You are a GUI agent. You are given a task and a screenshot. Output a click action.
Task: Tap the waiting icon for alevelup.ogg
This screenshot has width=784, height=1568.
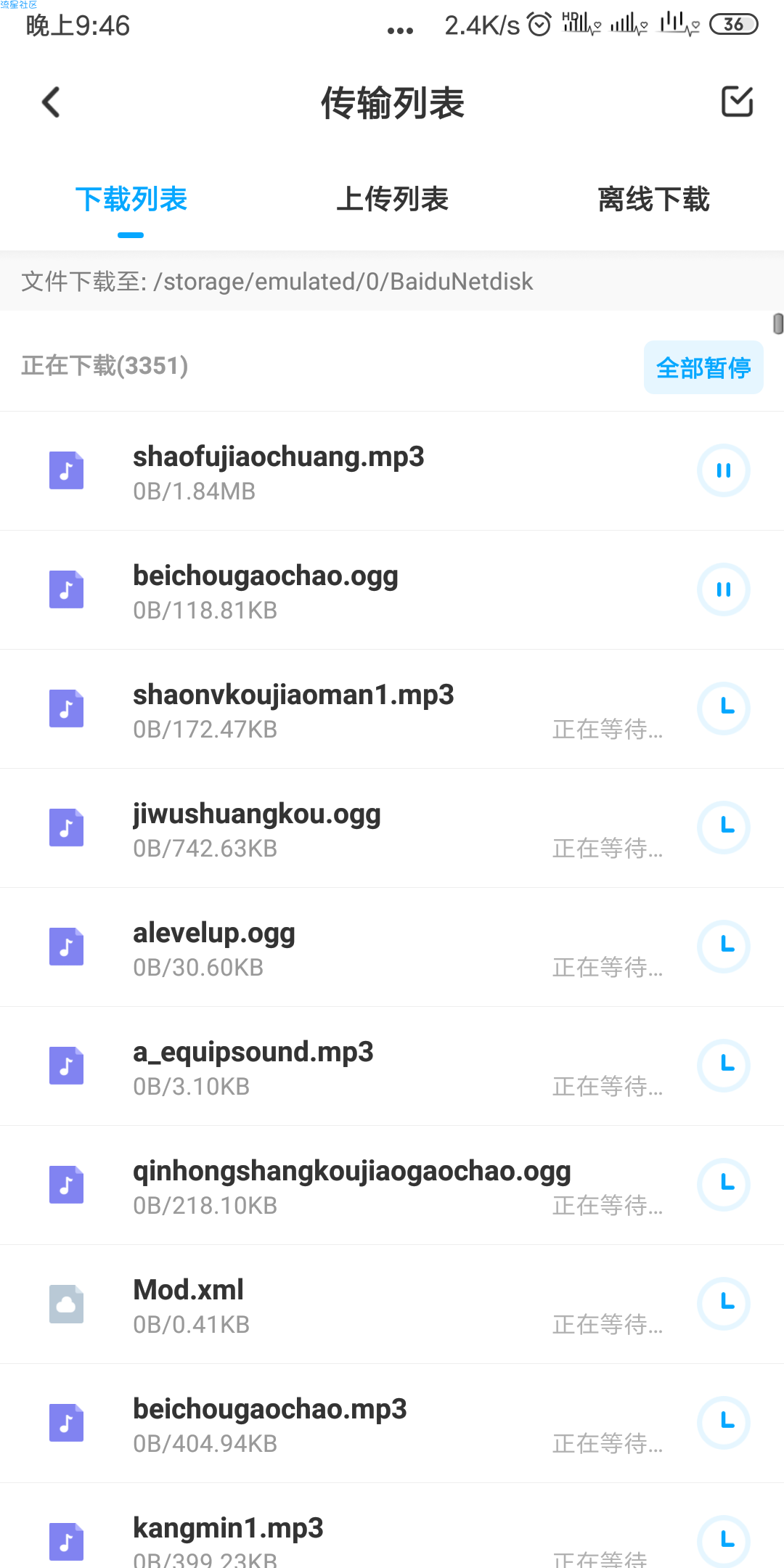[724, 947]
